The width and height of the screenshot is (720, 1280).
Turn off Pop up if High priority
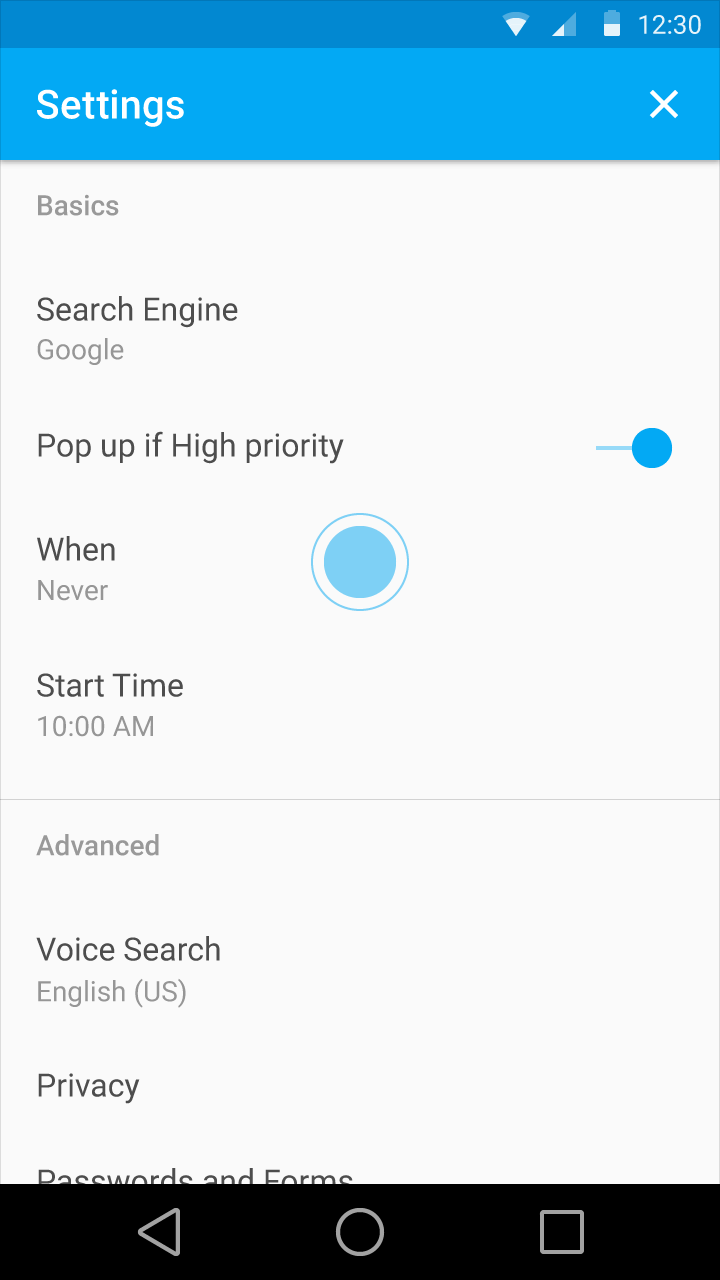tap(634, 448)
